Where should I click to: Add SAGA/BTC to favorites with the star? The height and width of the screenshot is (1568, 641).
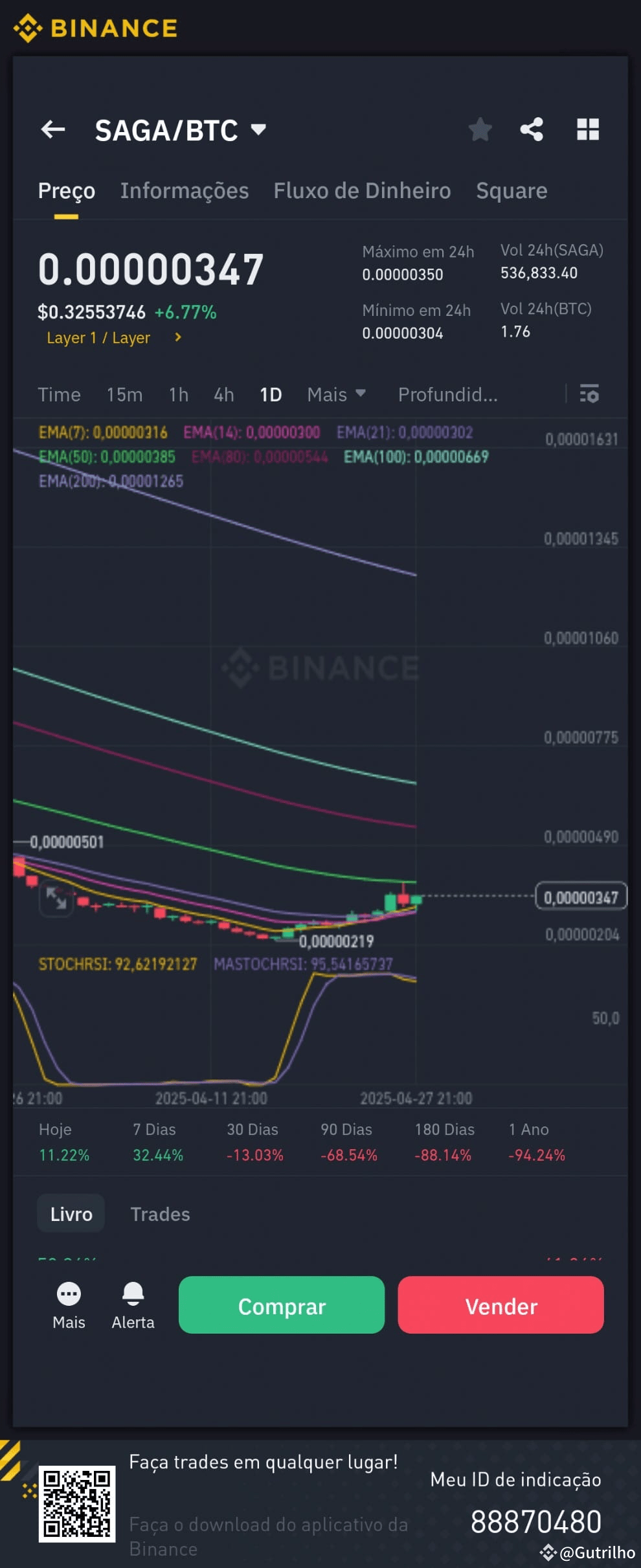[x=480, y=129]
